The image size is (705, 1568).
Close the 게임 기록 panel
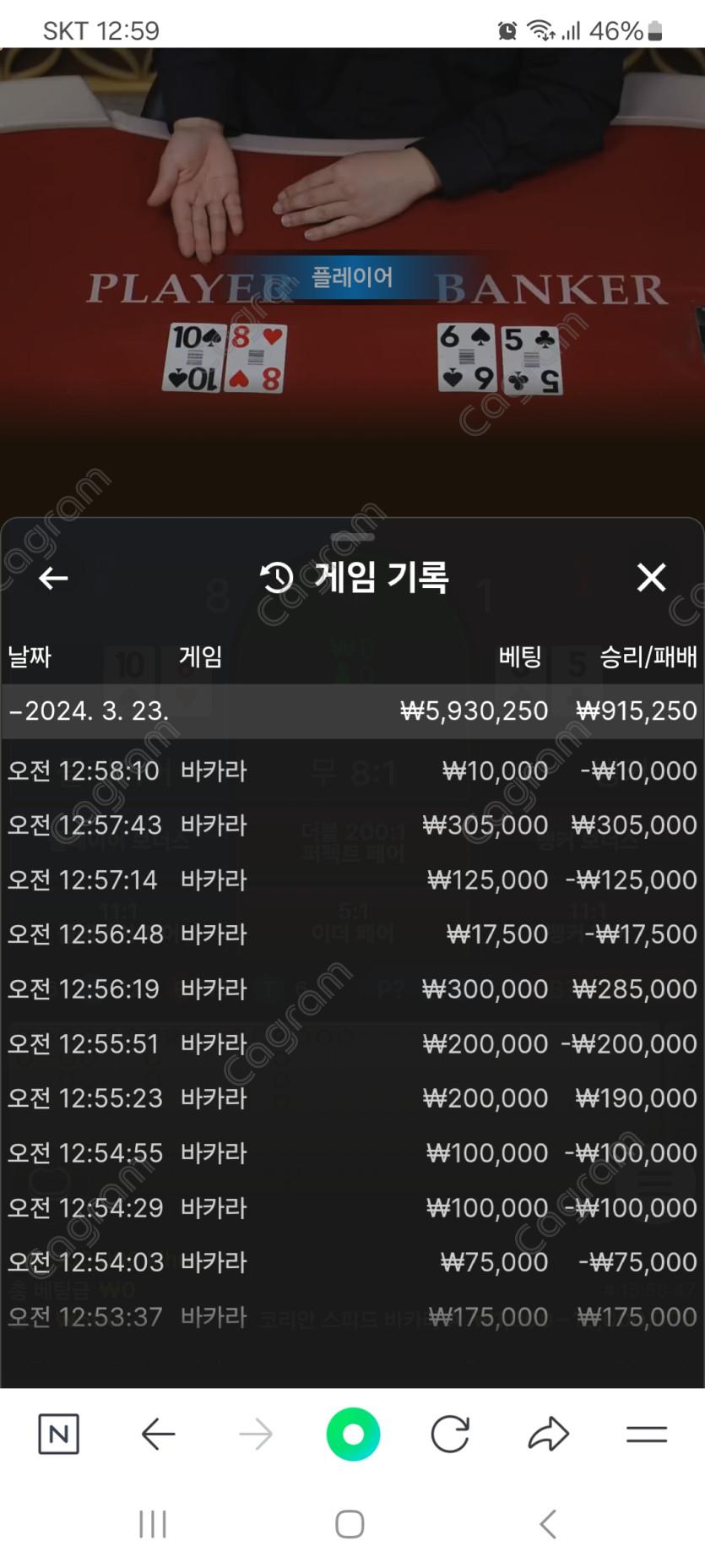[651, 579]
